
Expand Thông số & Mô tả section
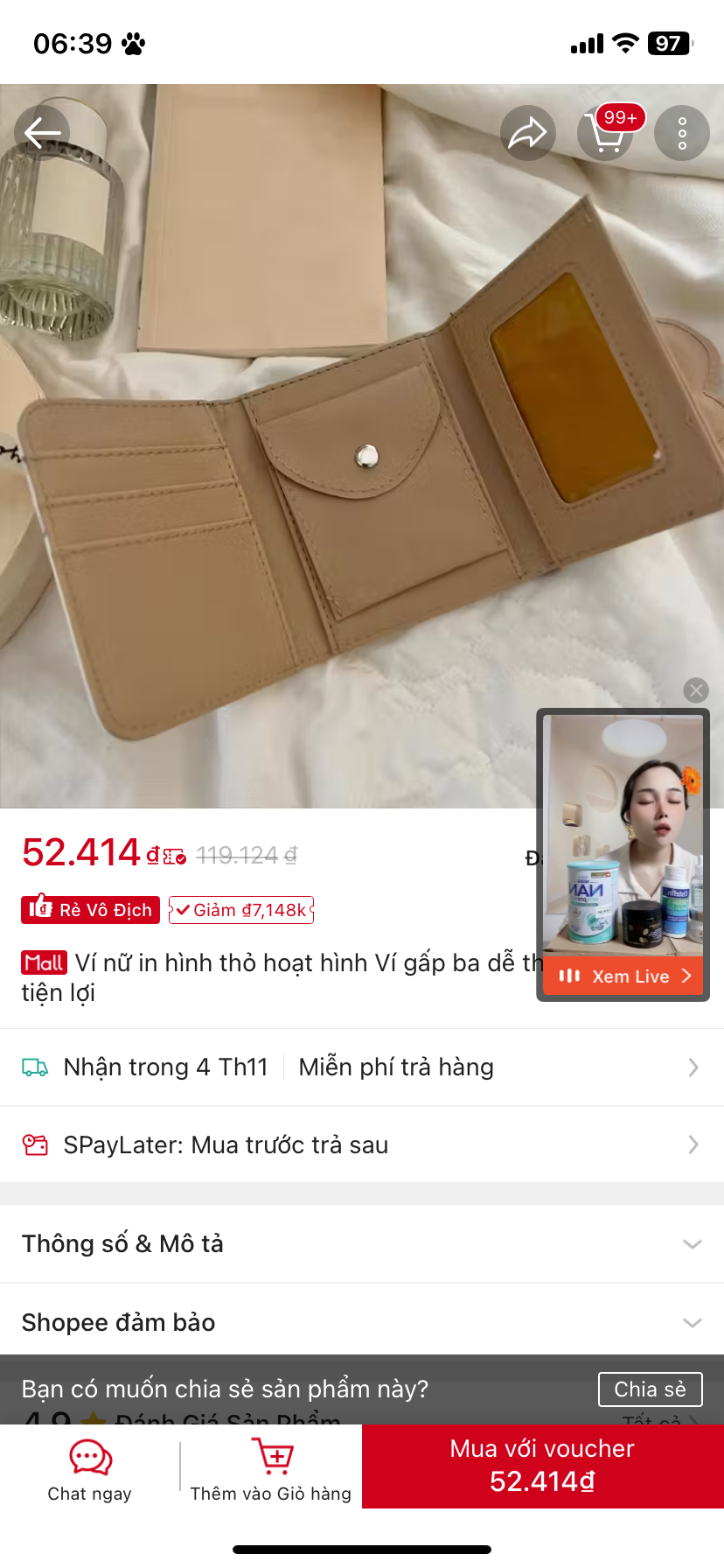pos(362,1243)
